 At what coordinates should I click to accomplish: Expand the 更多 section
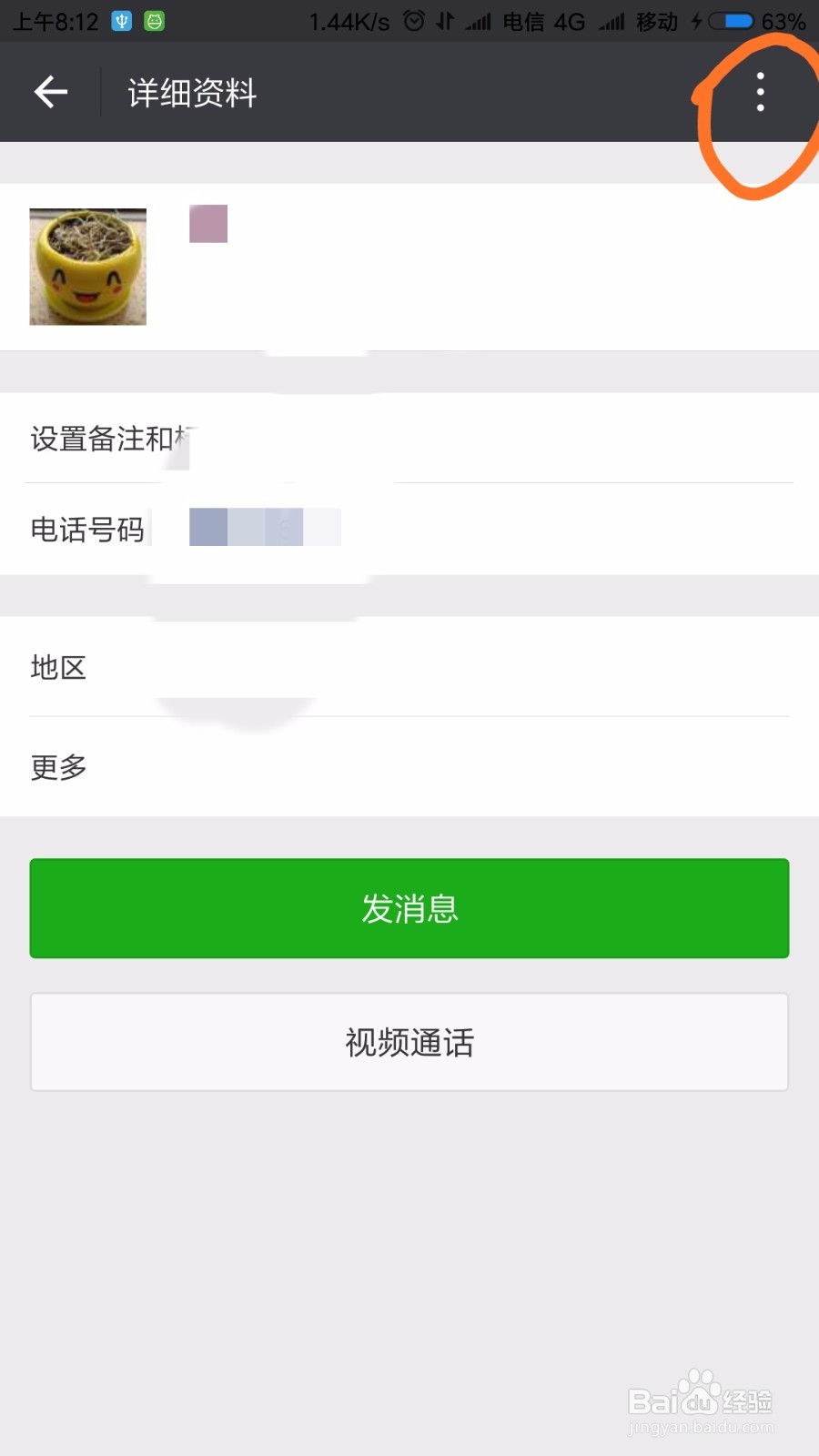(x=57, y=765)
